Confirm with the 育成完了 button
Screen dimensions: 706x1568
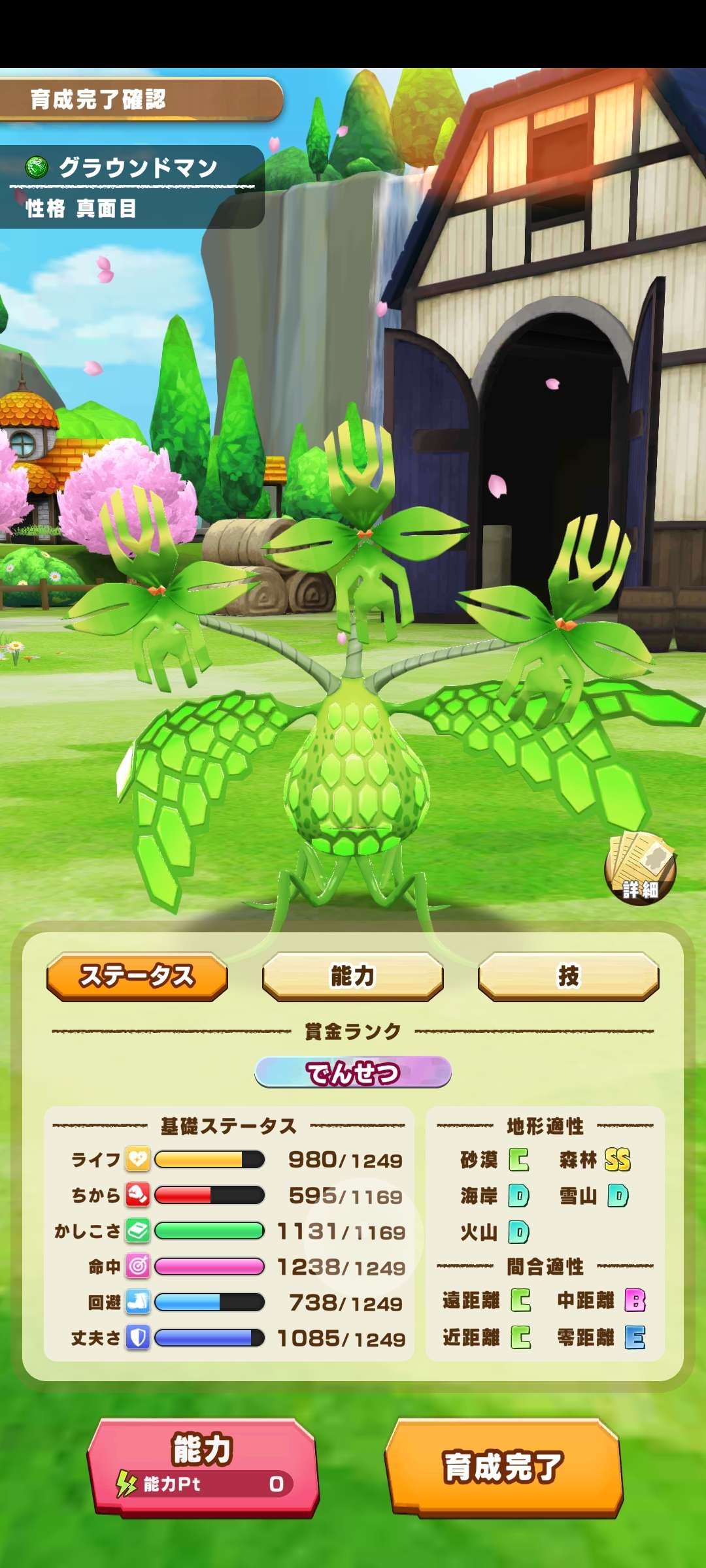pos(503,1467)
